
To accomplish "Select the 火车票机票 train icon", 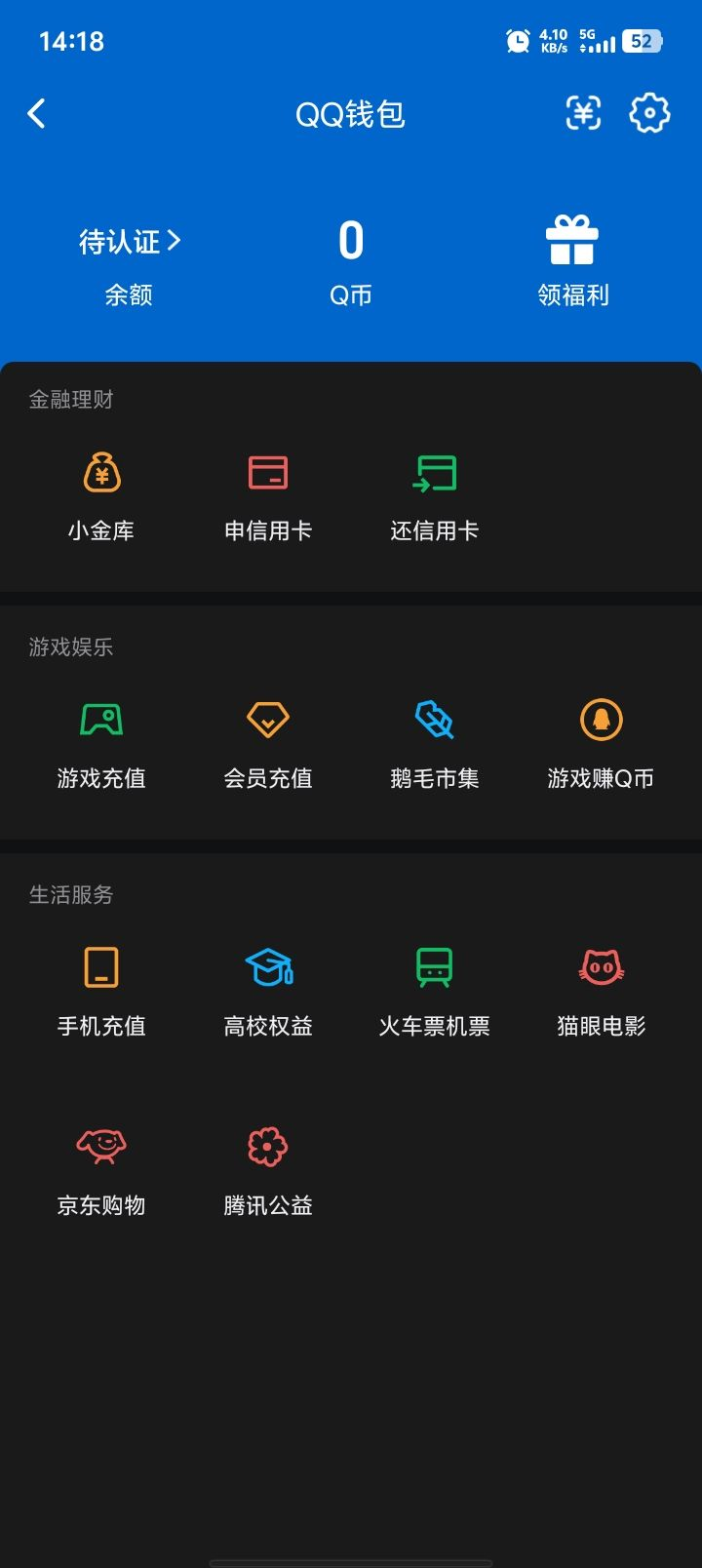I will tap(435, 966).
